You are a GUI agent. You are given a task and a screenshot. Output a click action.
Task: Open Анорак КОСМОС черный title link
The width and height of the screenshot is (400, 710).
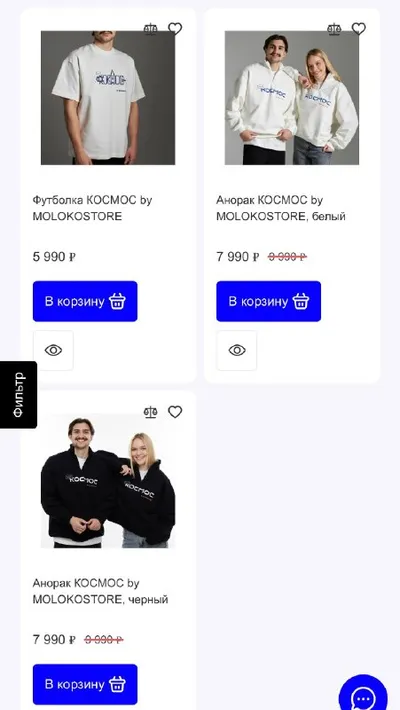(x=100, y=591)
